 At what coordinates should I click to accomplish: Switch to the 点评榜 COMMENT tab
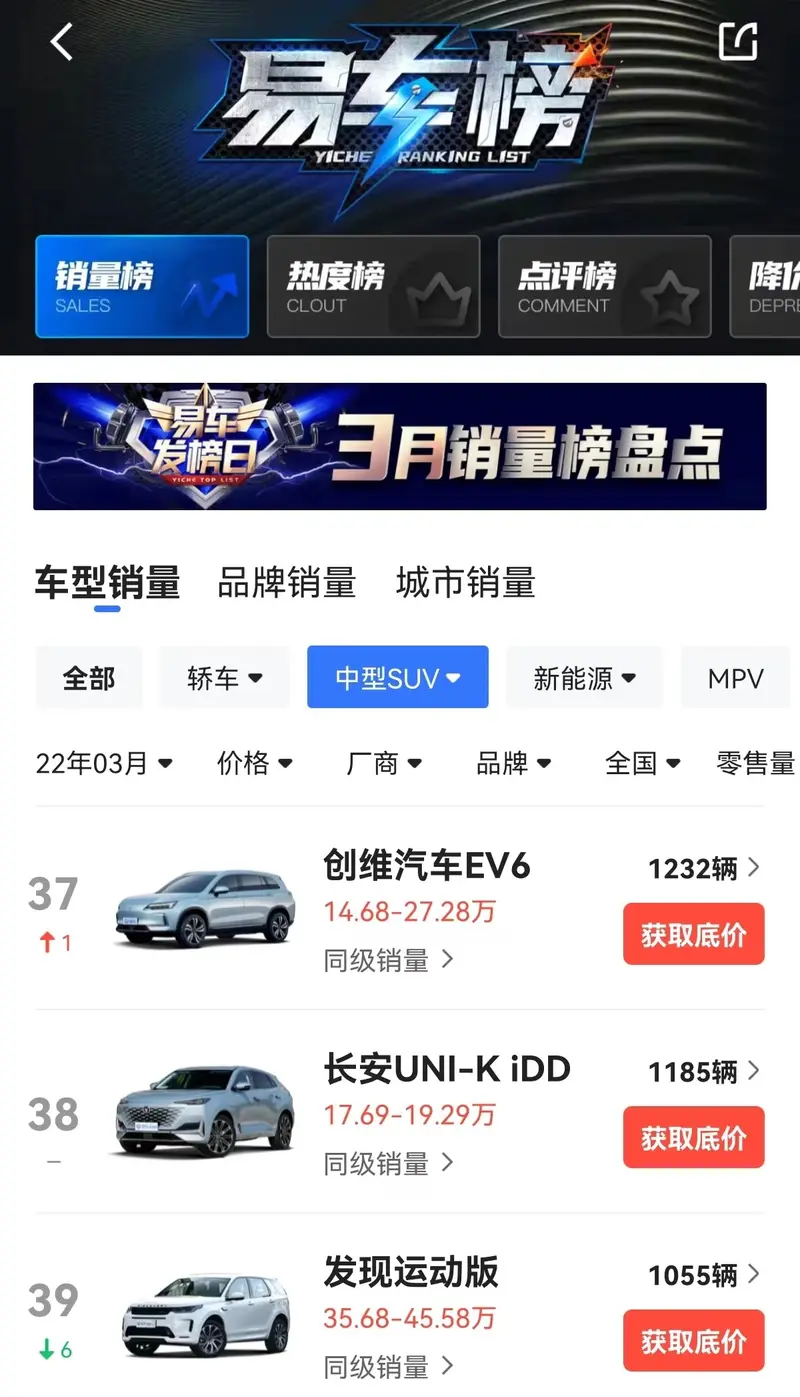(604, 287)
